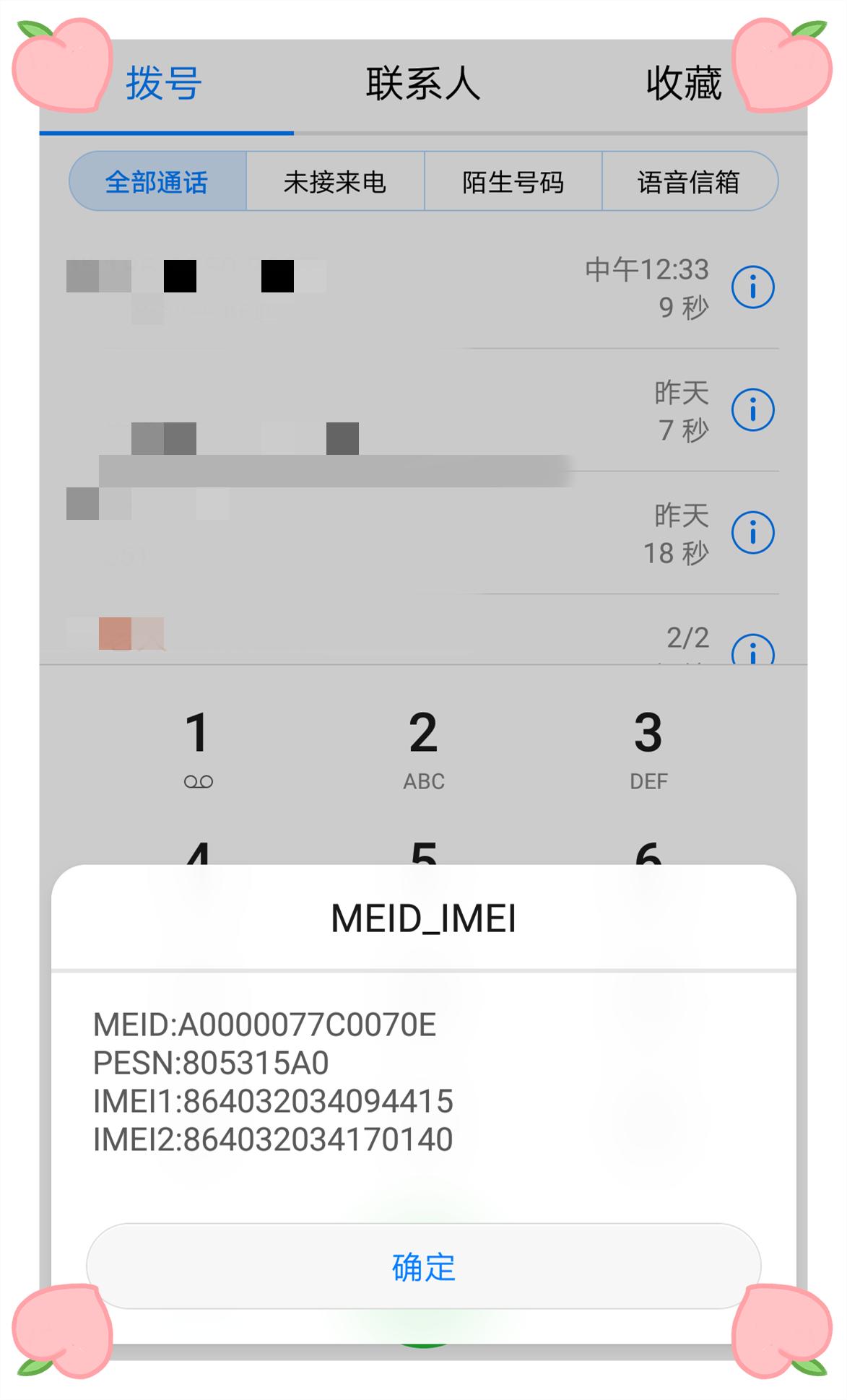Image resolution: width=847 pixels, height=1400 pixels.
Task: View info for the 中午12:33 call
Action: point(752,287)
